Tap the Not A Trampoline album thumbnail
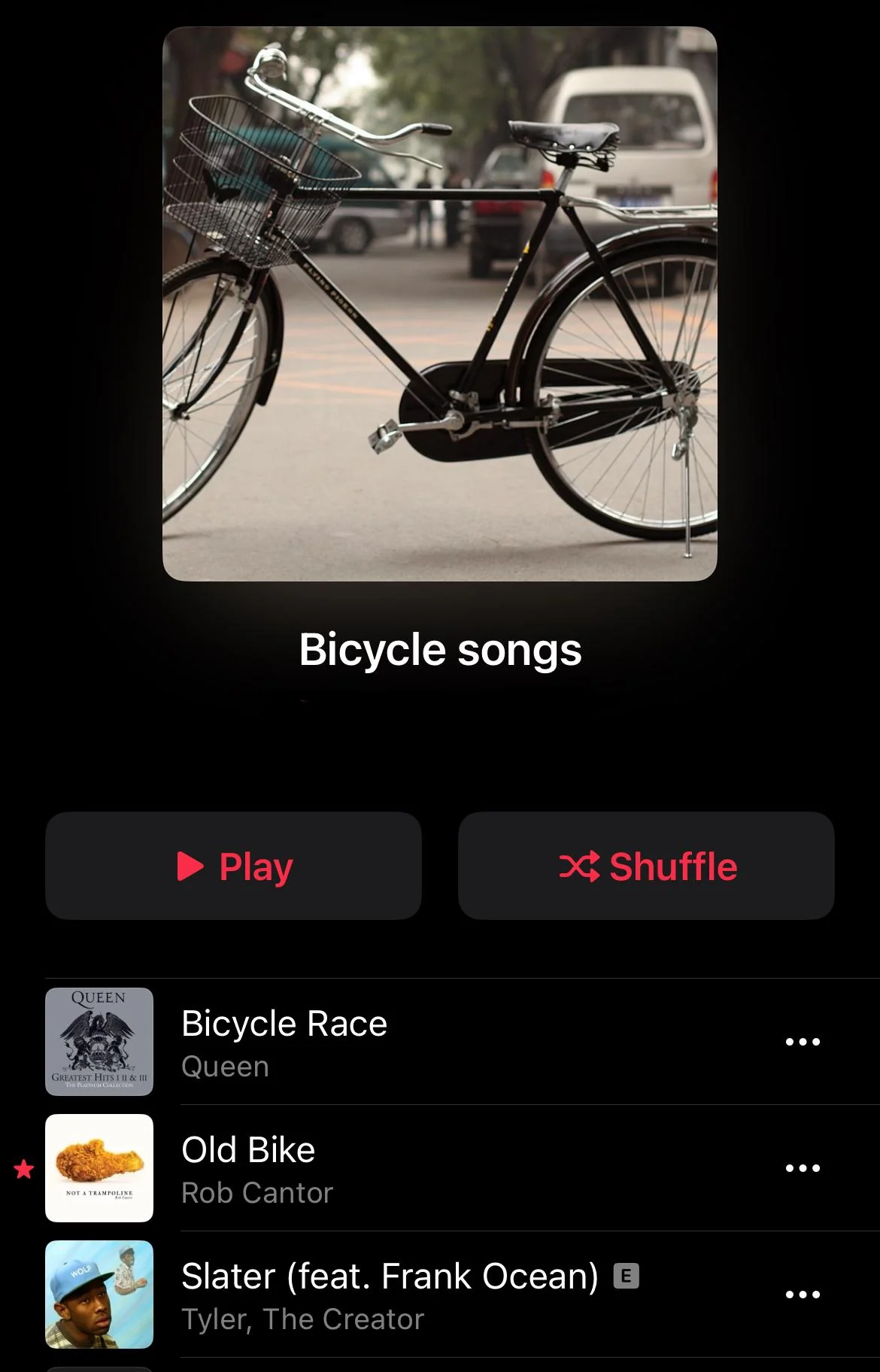The height and width of the screenshot is (1372, 880). [x=99, y=1168]
